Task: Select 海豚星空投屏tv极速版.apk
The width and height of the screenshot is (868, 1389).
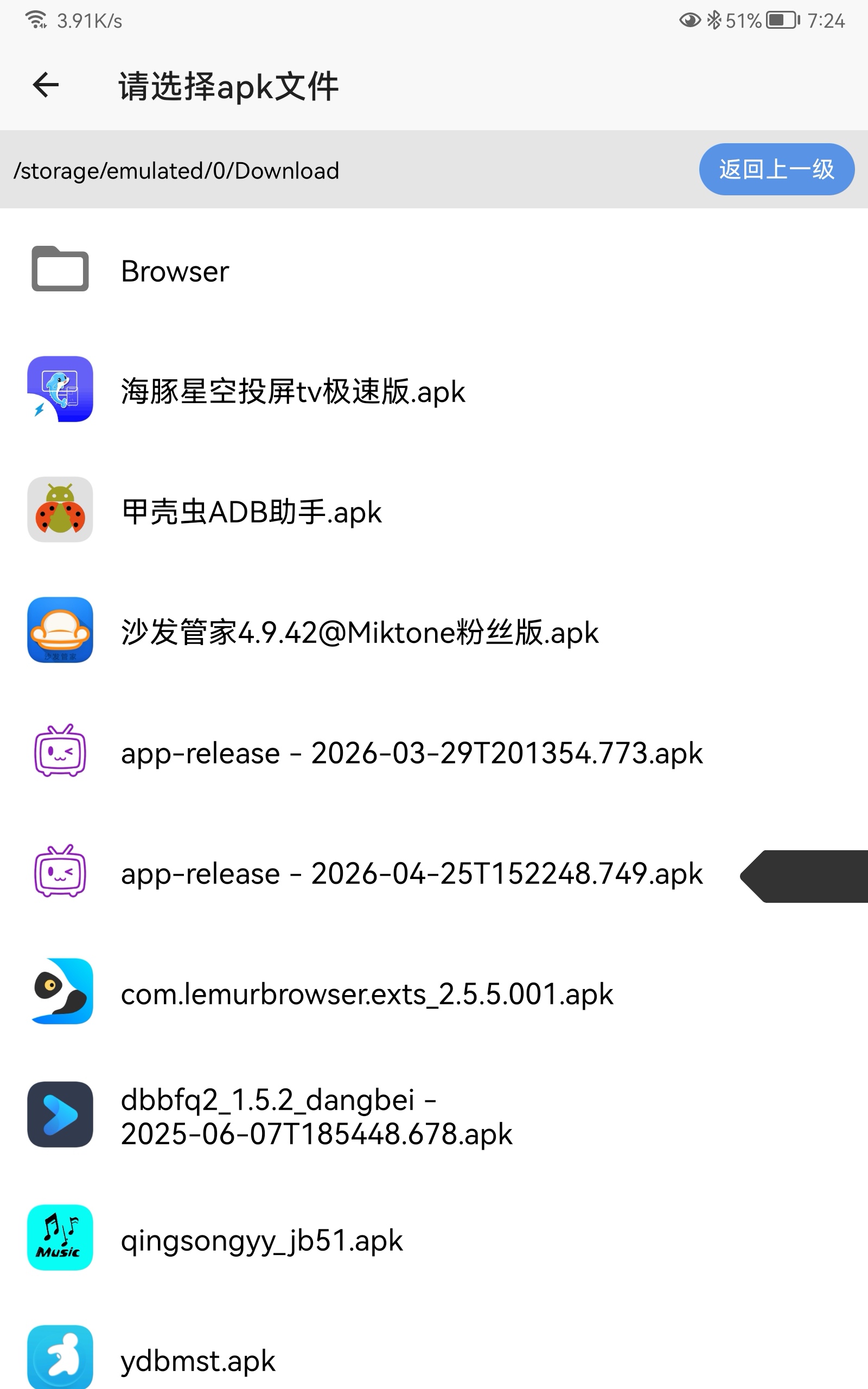Action: point(293,391)
